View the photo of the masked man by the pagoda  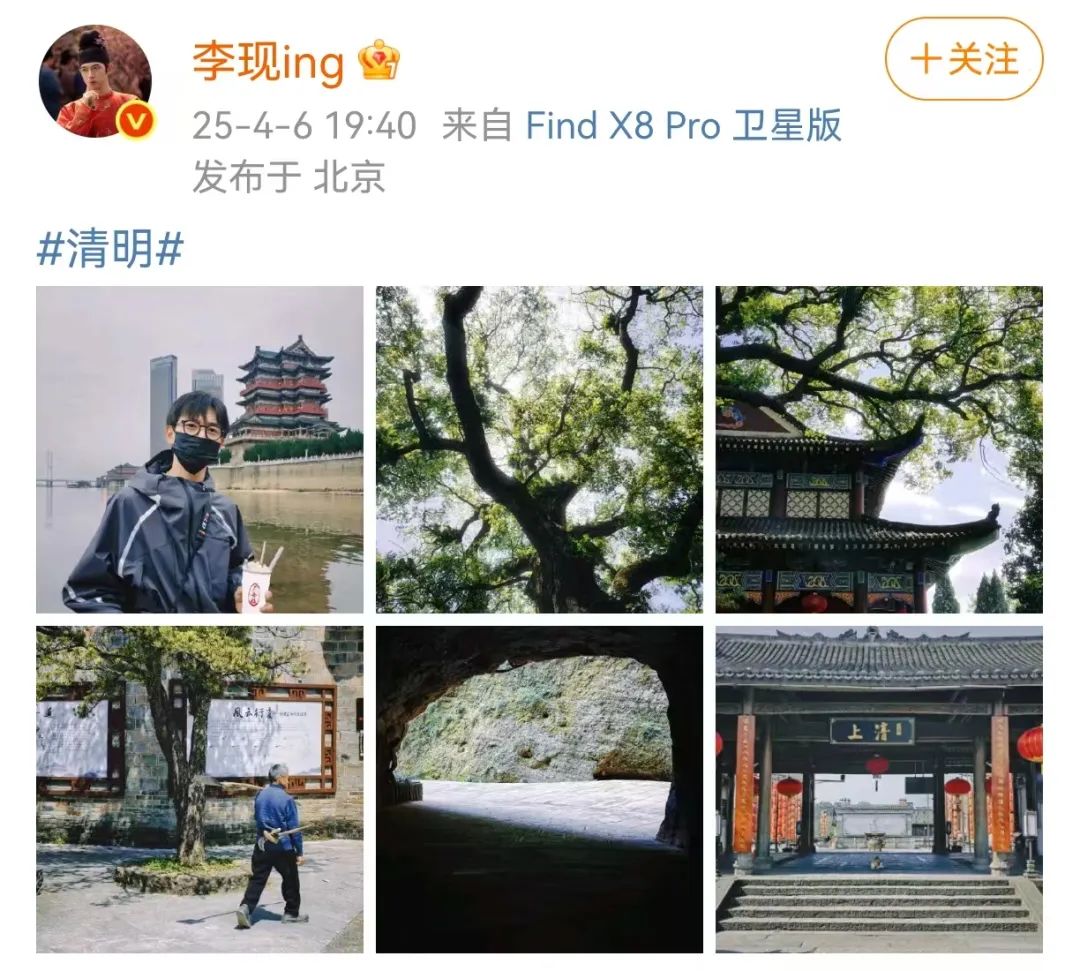(x=200, y=449)
